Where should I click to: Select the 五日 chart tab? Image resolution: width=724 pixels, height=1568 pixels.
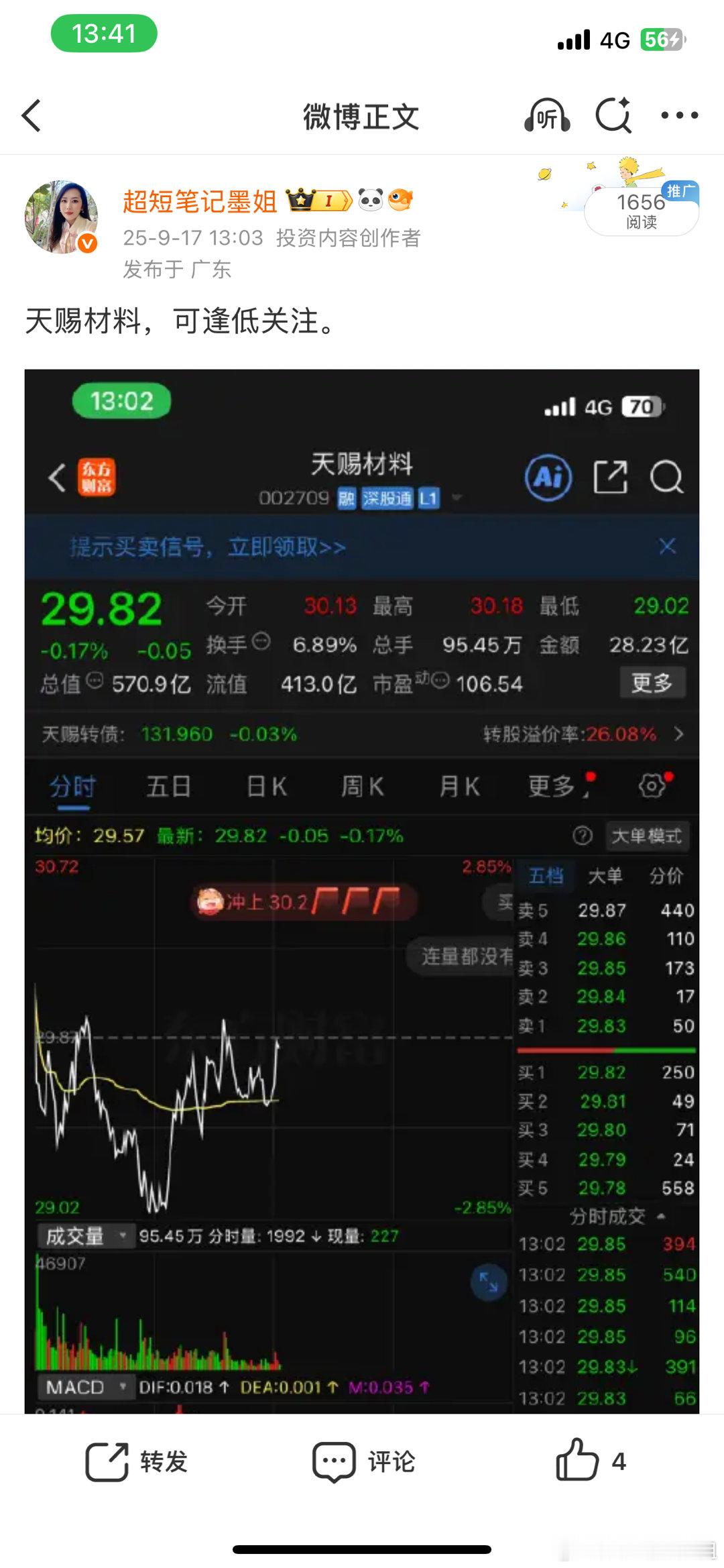click(169, 787)
